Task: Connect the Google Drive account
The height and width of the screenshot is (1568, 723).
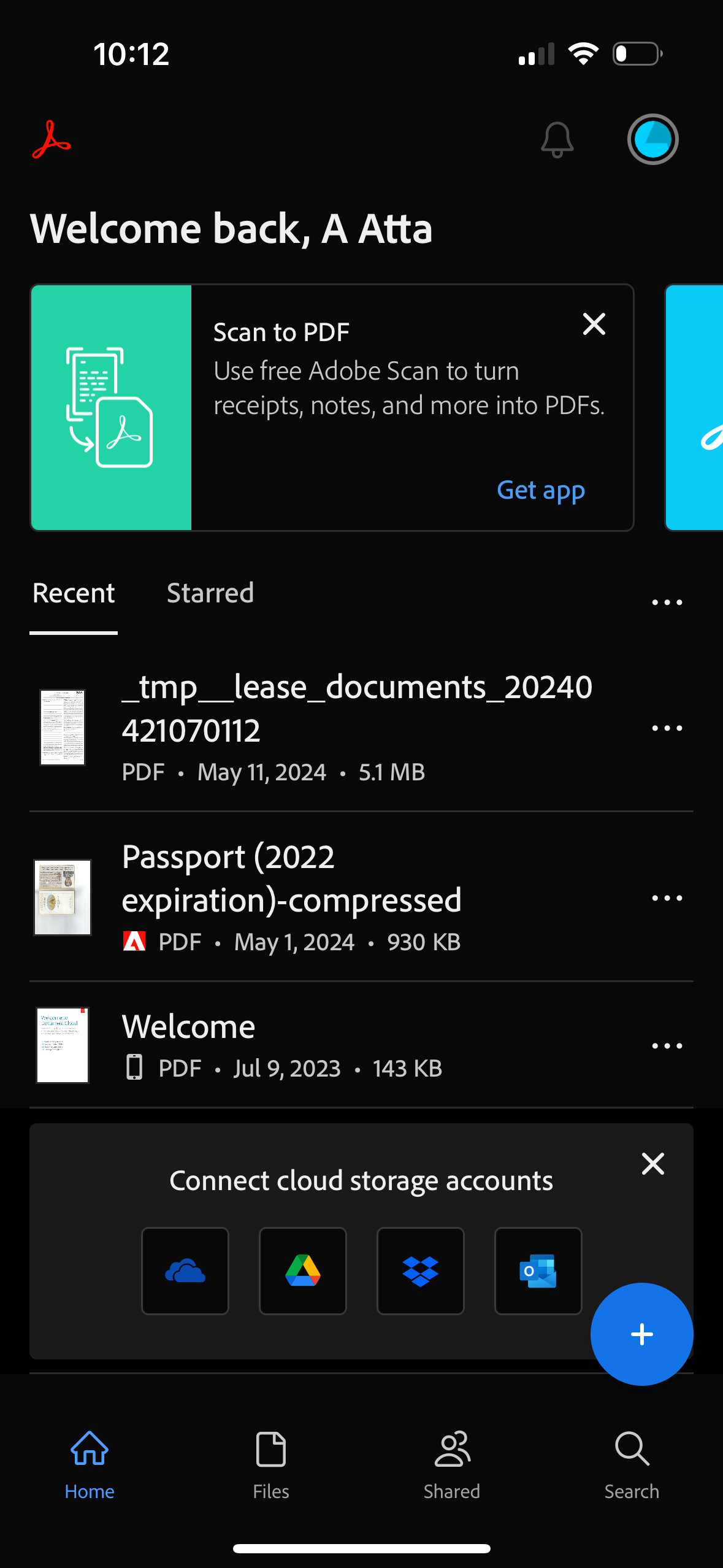Action: (303, 1271)
